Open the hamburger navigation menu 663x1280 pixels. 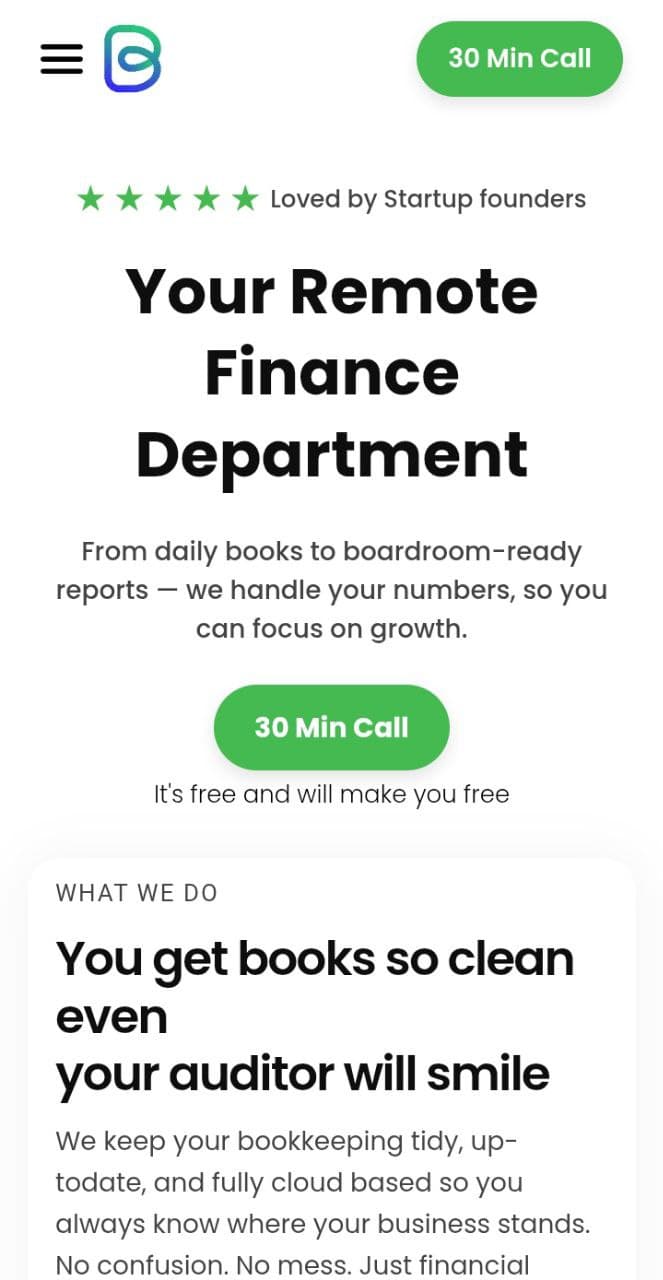(x=61, y=59)
